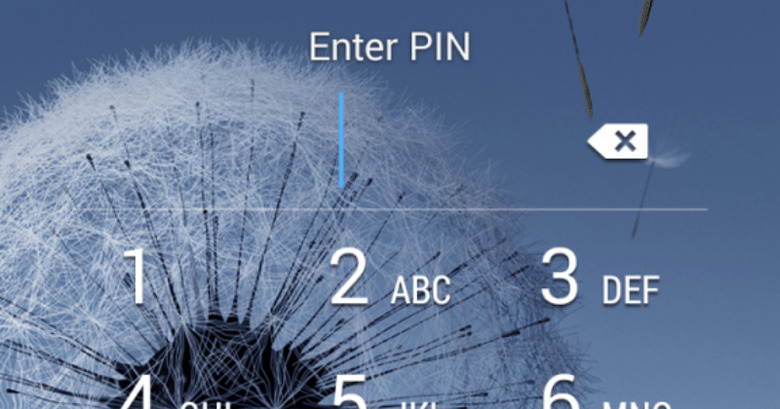
Task: Enter digit 1 on the keypad
Action: [134, 279]
